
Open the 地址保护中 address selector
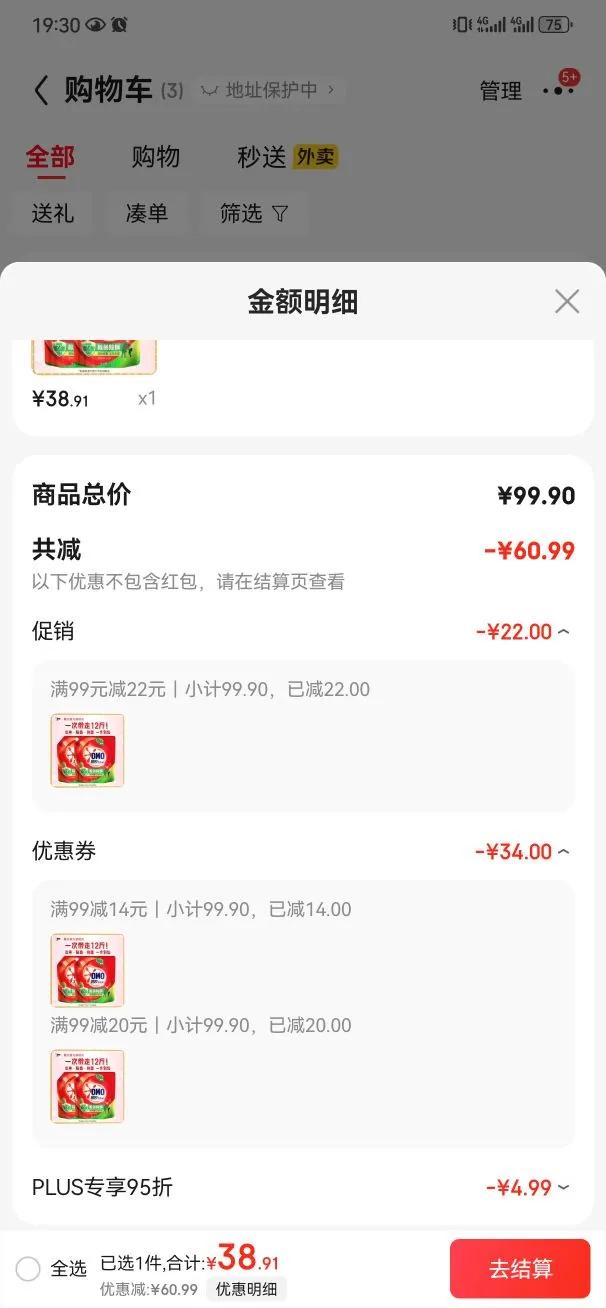pos(271,90)
